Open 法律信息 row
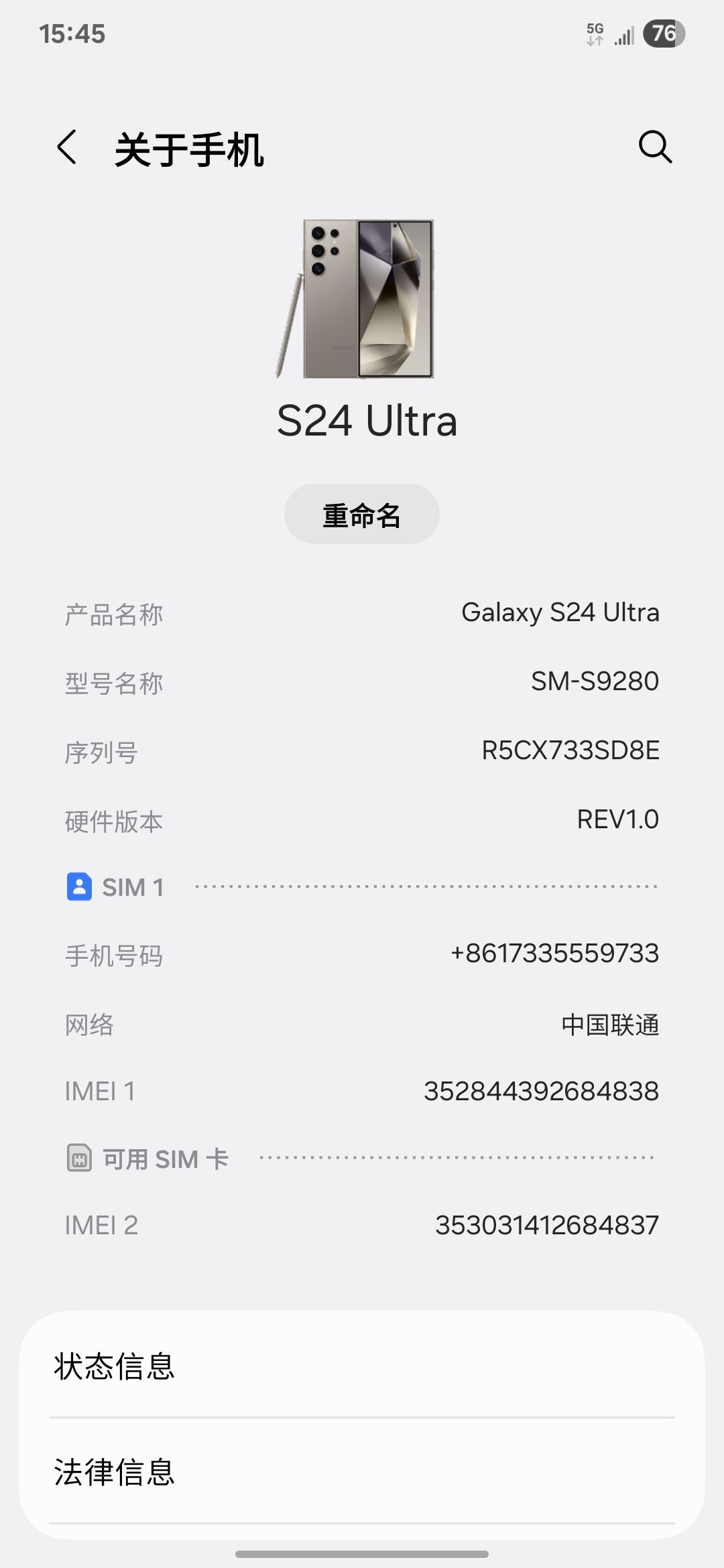This screenshot has width=724, height=1568. pos(362,1471)
